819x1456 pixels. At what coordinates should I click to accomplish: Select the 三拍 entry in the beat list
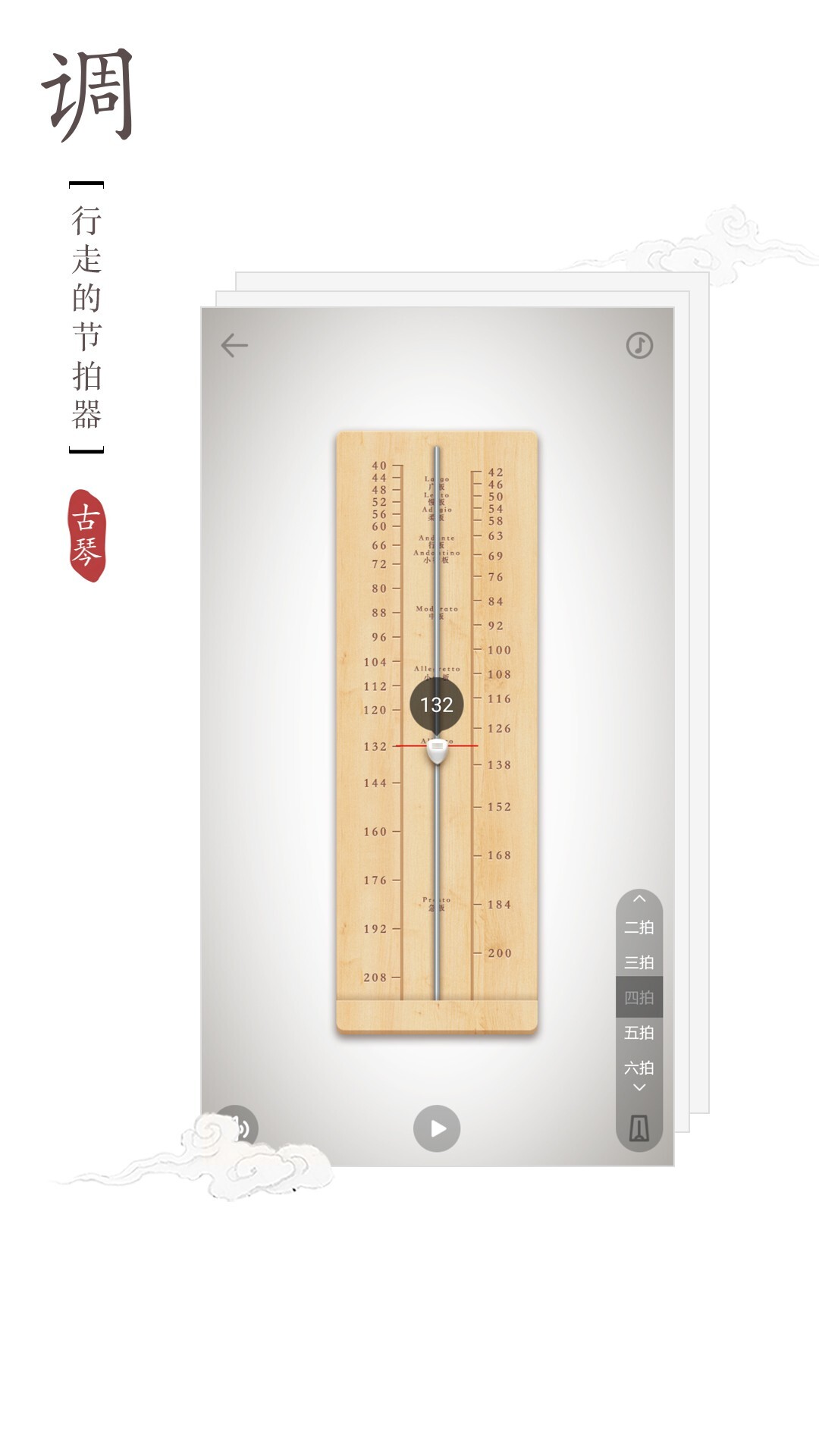click(641, 962)
